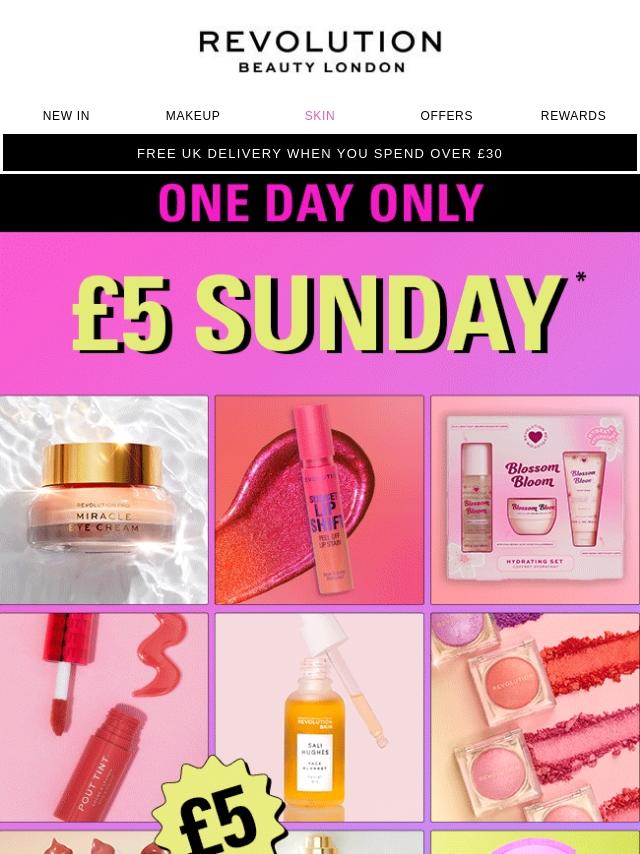View the Blossom Bloom hydrating set
Viewport: 640px width, 854px height.
[x=535, y=500]
